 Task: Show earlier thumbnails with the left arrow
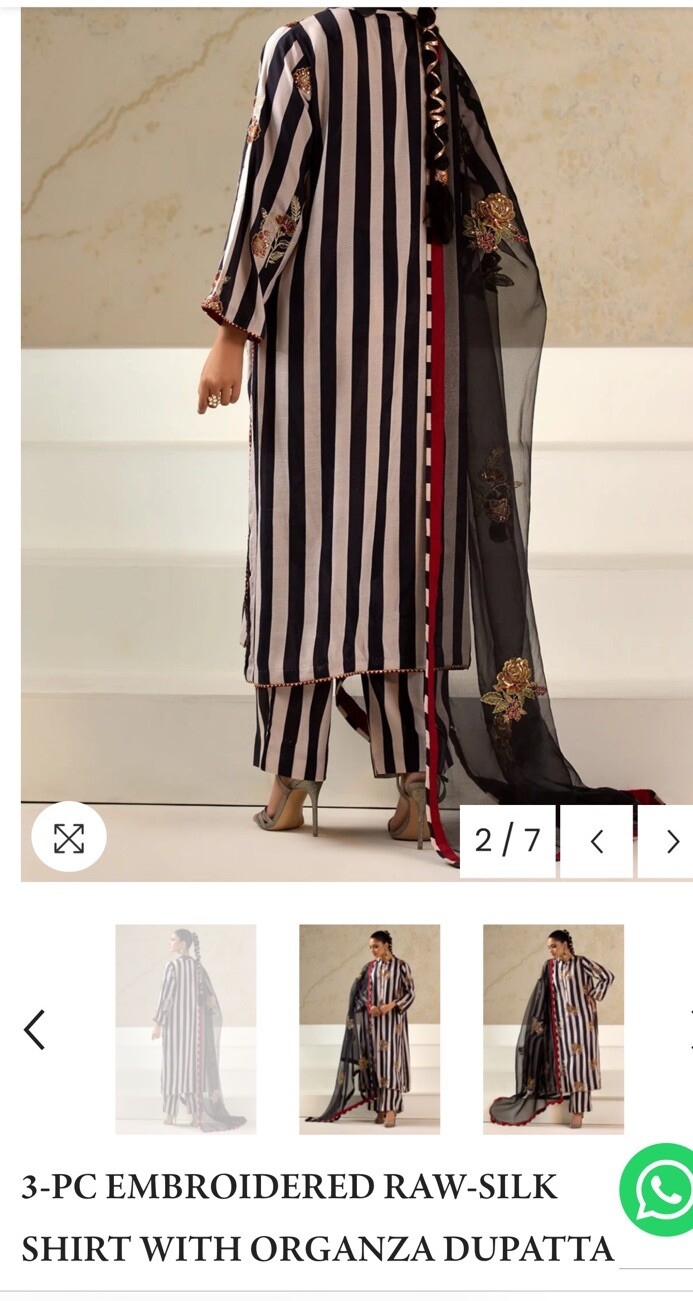coord(35,1029)
